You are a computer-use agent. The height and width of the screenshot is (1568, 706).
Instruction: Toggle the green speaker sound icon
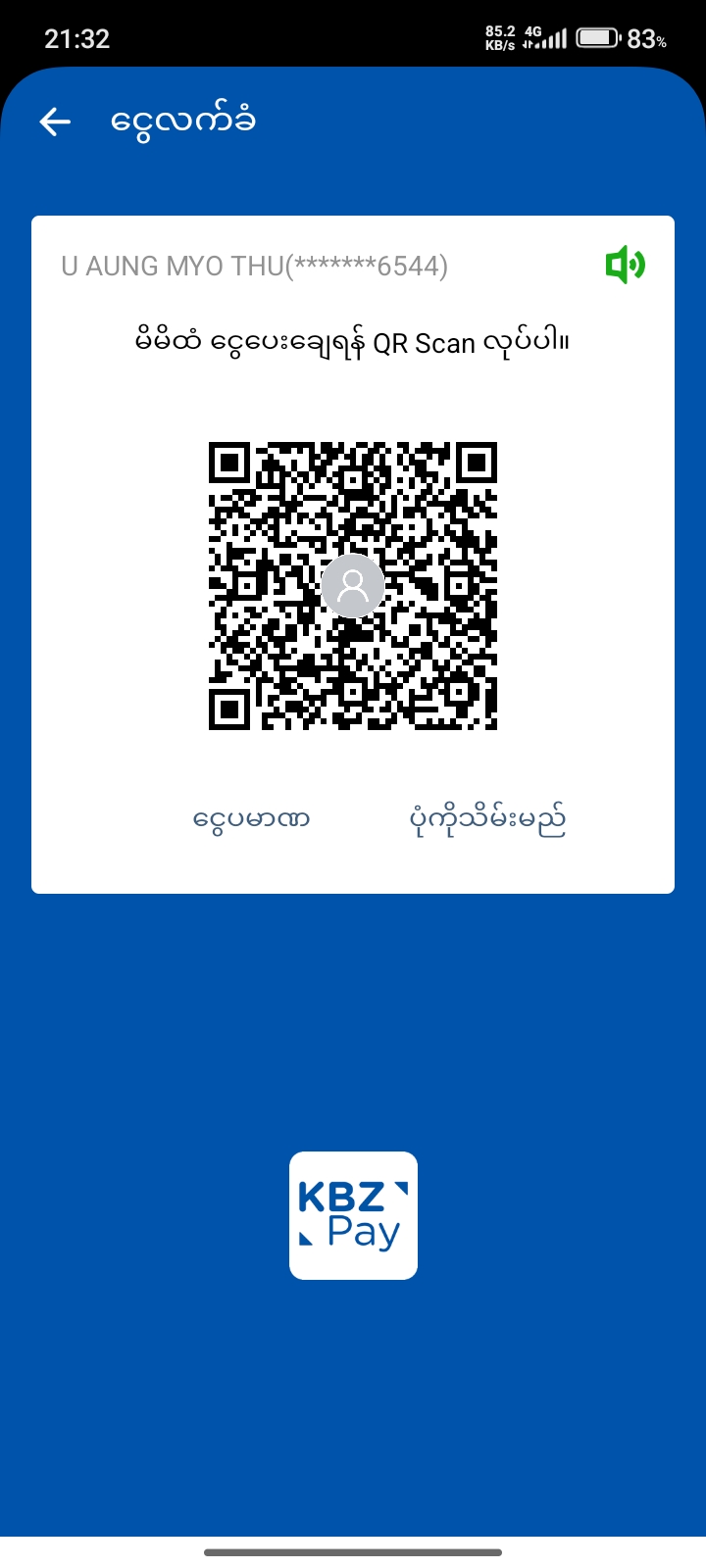(x=625, y=265)
